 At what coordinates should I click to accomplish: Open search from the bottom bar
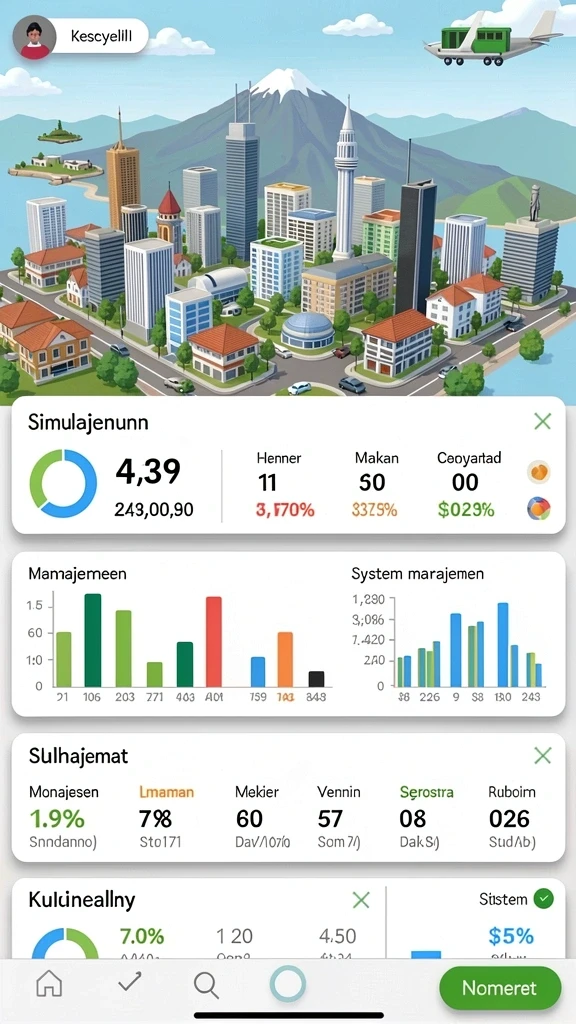pos(206,984)
